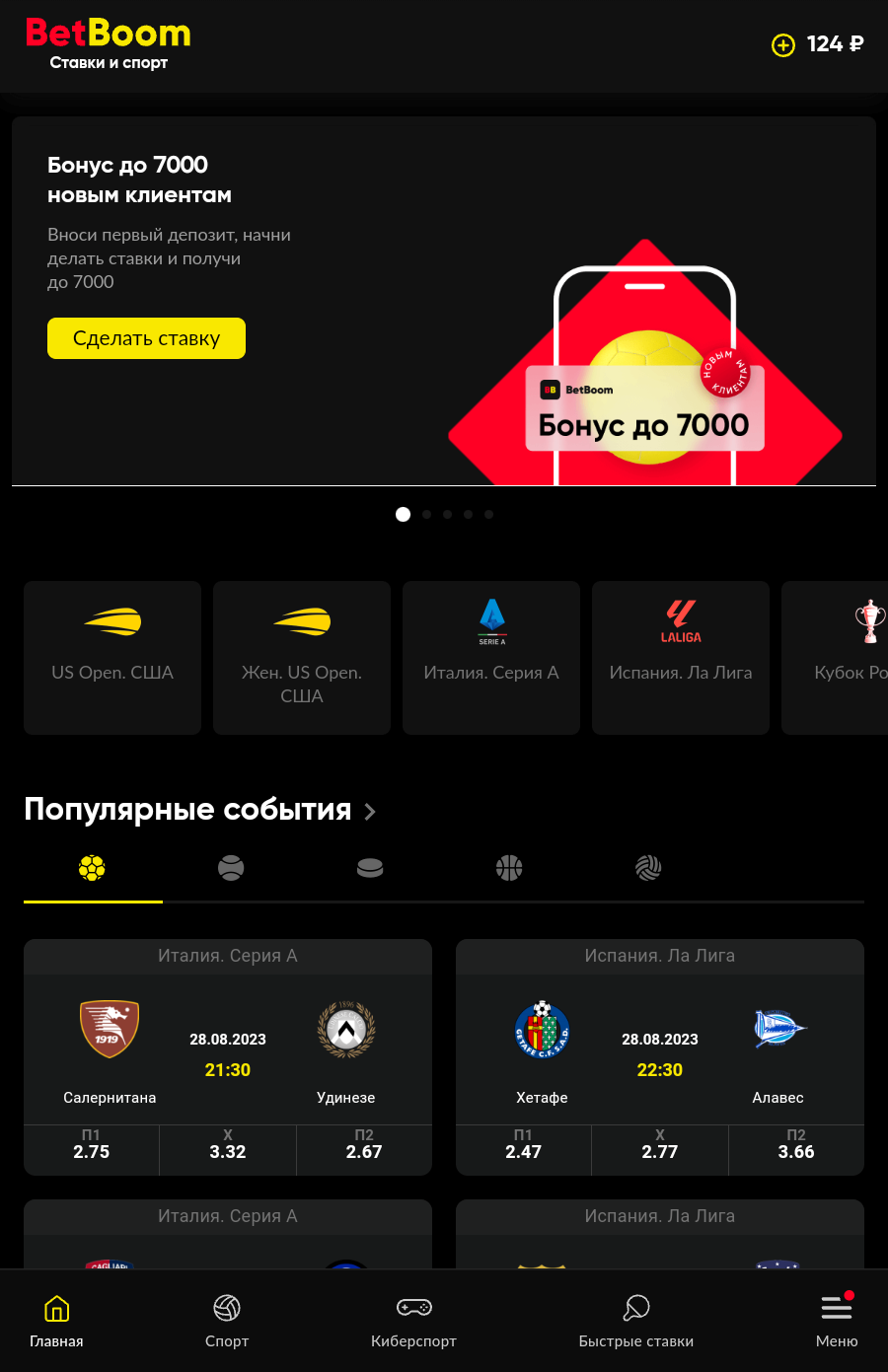Open Быстрые ставки tab
Viewport: 888px width, 1372px height.
click(636, 1320)
